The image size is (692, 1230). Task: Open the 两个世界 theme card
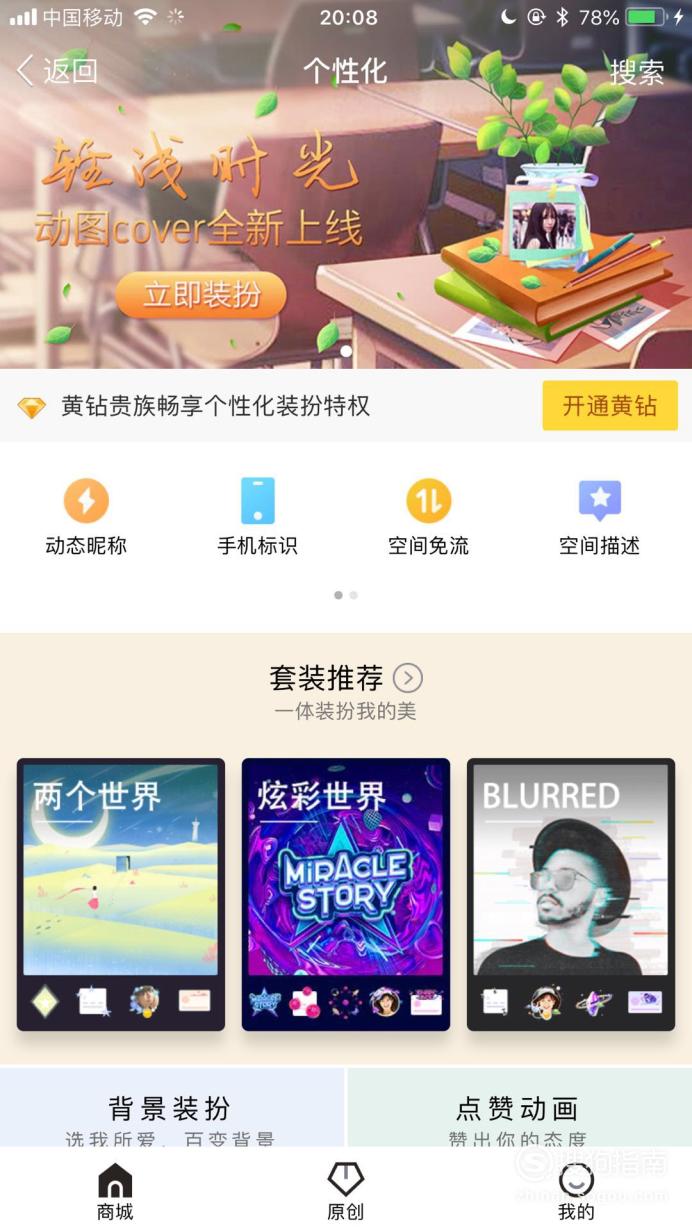121,895
